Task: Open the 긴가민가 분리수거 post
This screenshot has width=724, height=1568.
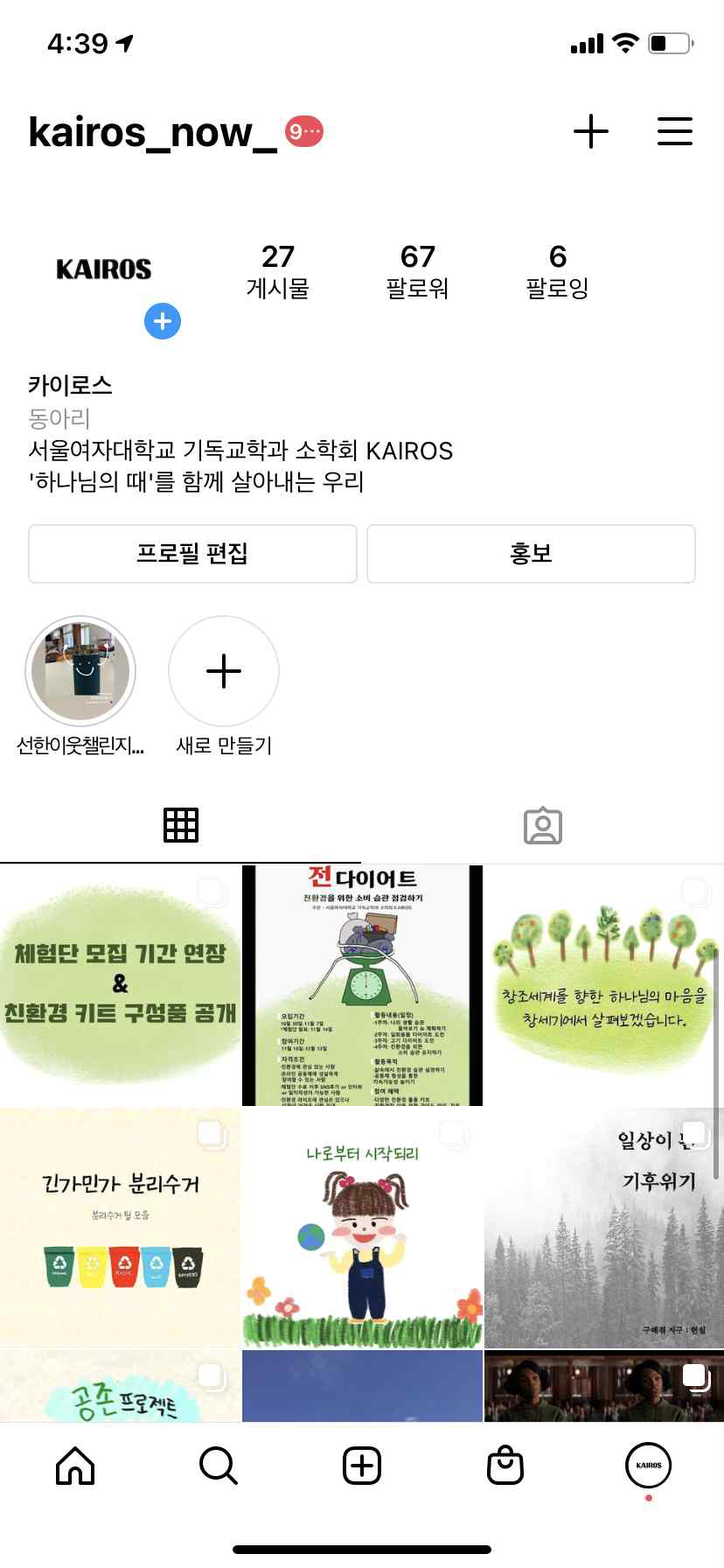Action: pyautogui.click(x=120, y=1228)
